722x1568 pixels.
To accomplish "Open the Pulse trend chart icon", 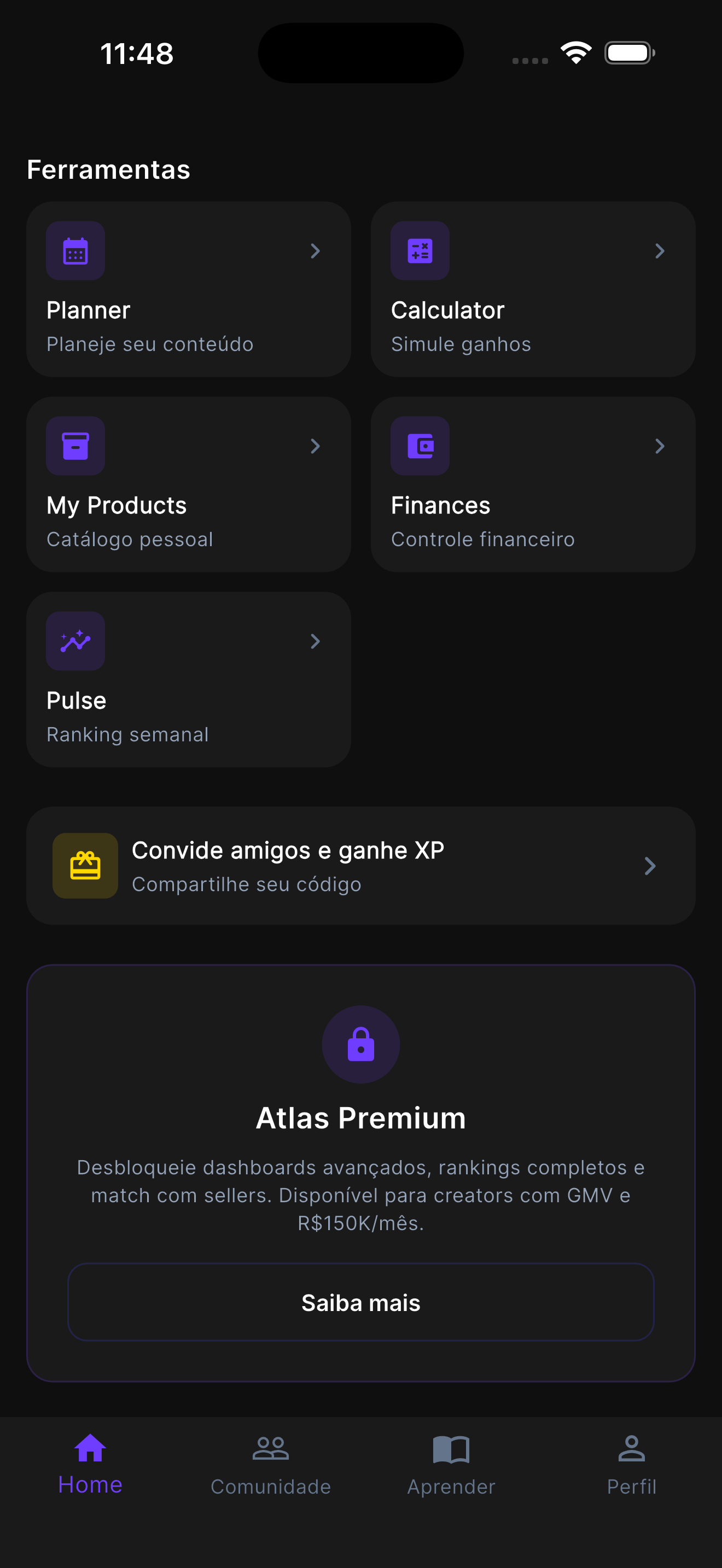I will pos(75,640).
